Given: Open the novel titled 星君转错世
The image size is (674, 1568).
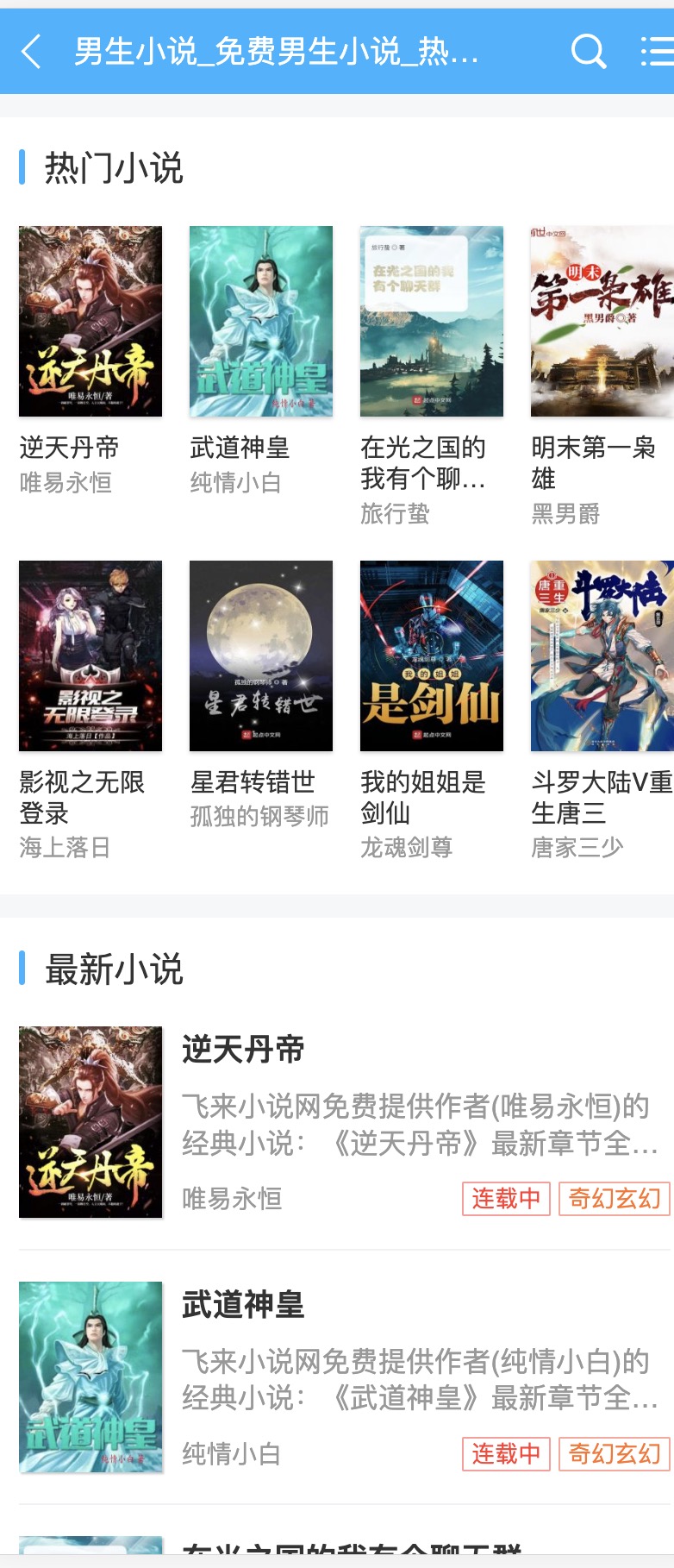Looking at the screenshot, I should point(256,783).
